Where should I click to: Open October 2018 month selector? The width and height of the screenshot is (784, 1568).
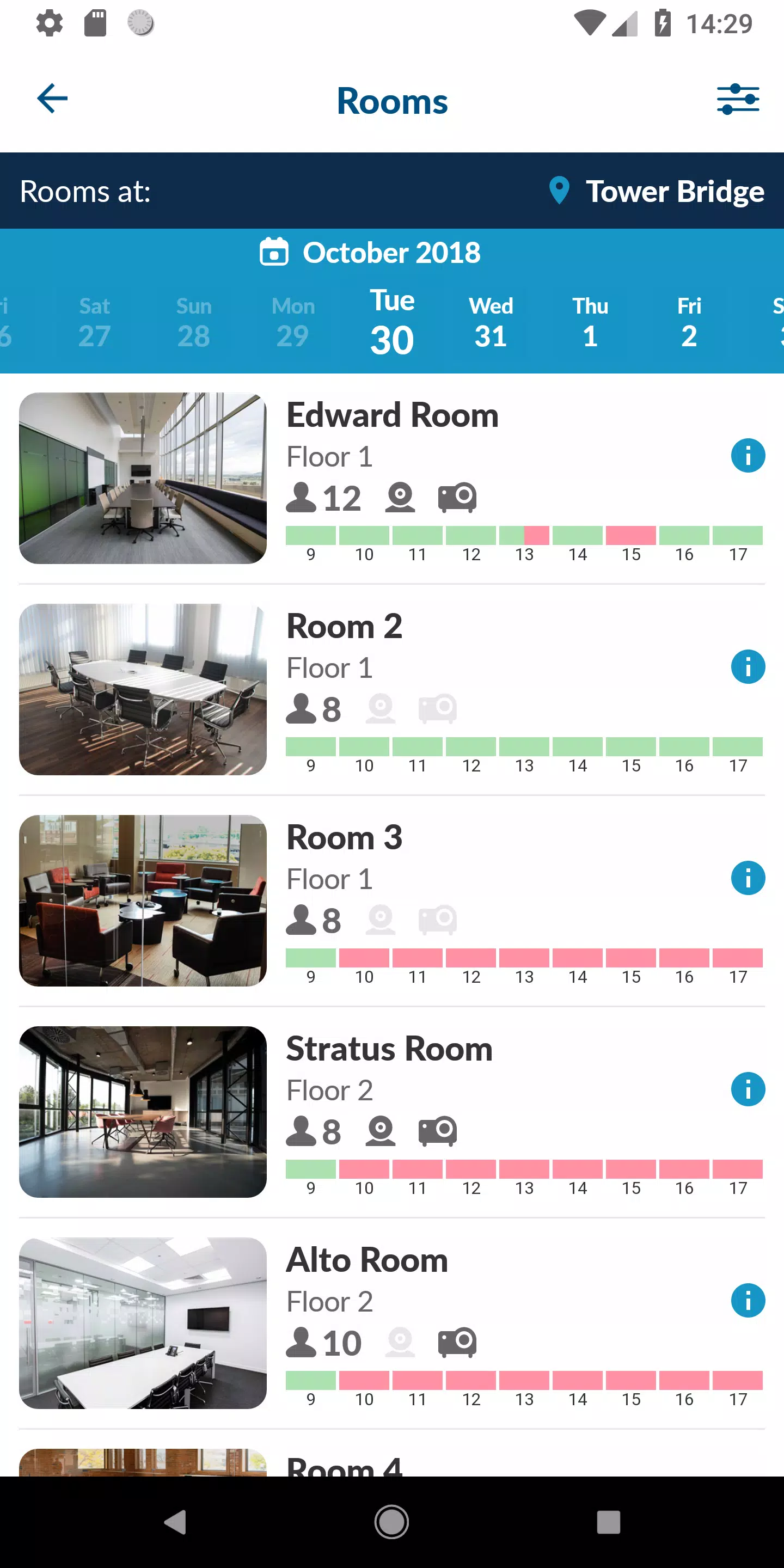pyautogui.click(x=391, y=252)
